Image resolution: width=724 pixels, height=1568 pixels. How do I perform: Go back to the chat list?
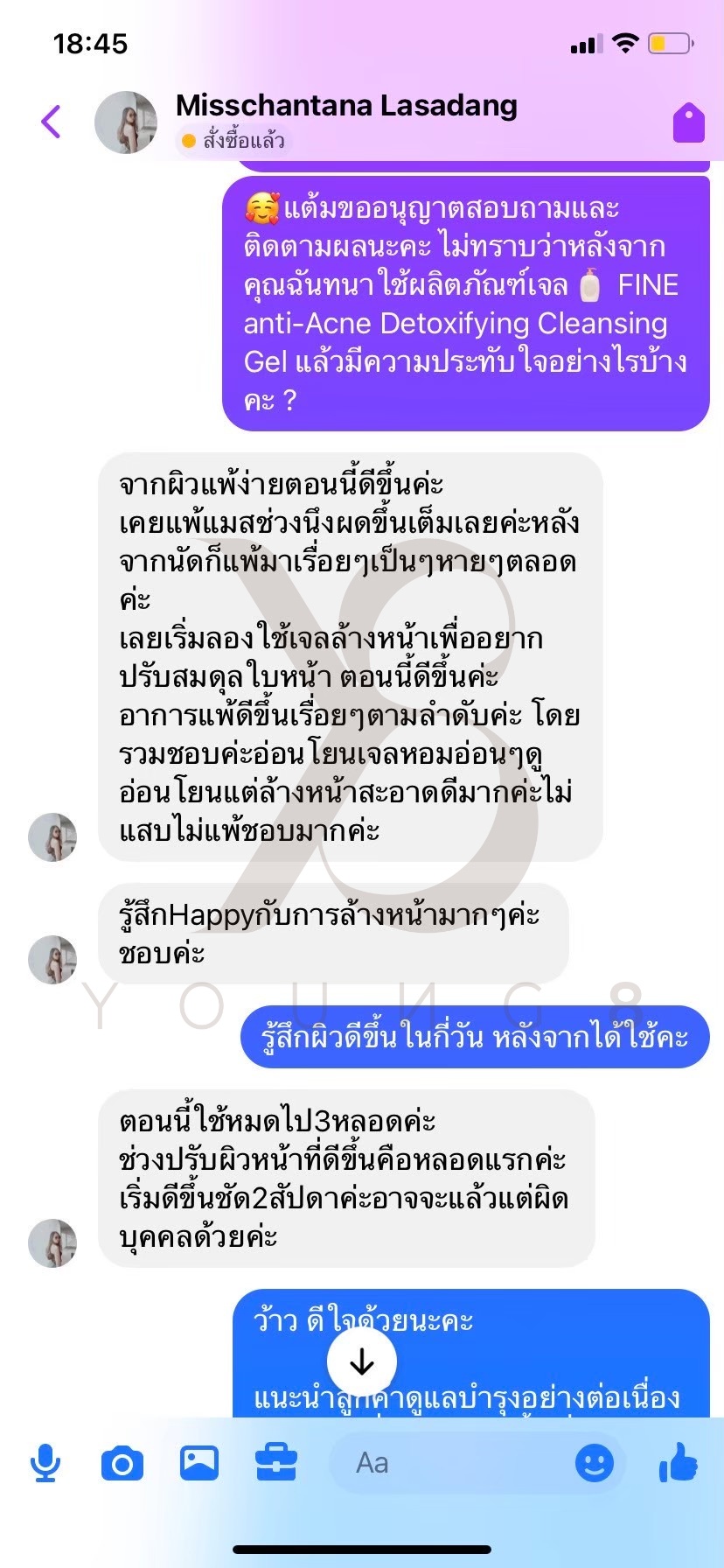[x=51, y=122]
